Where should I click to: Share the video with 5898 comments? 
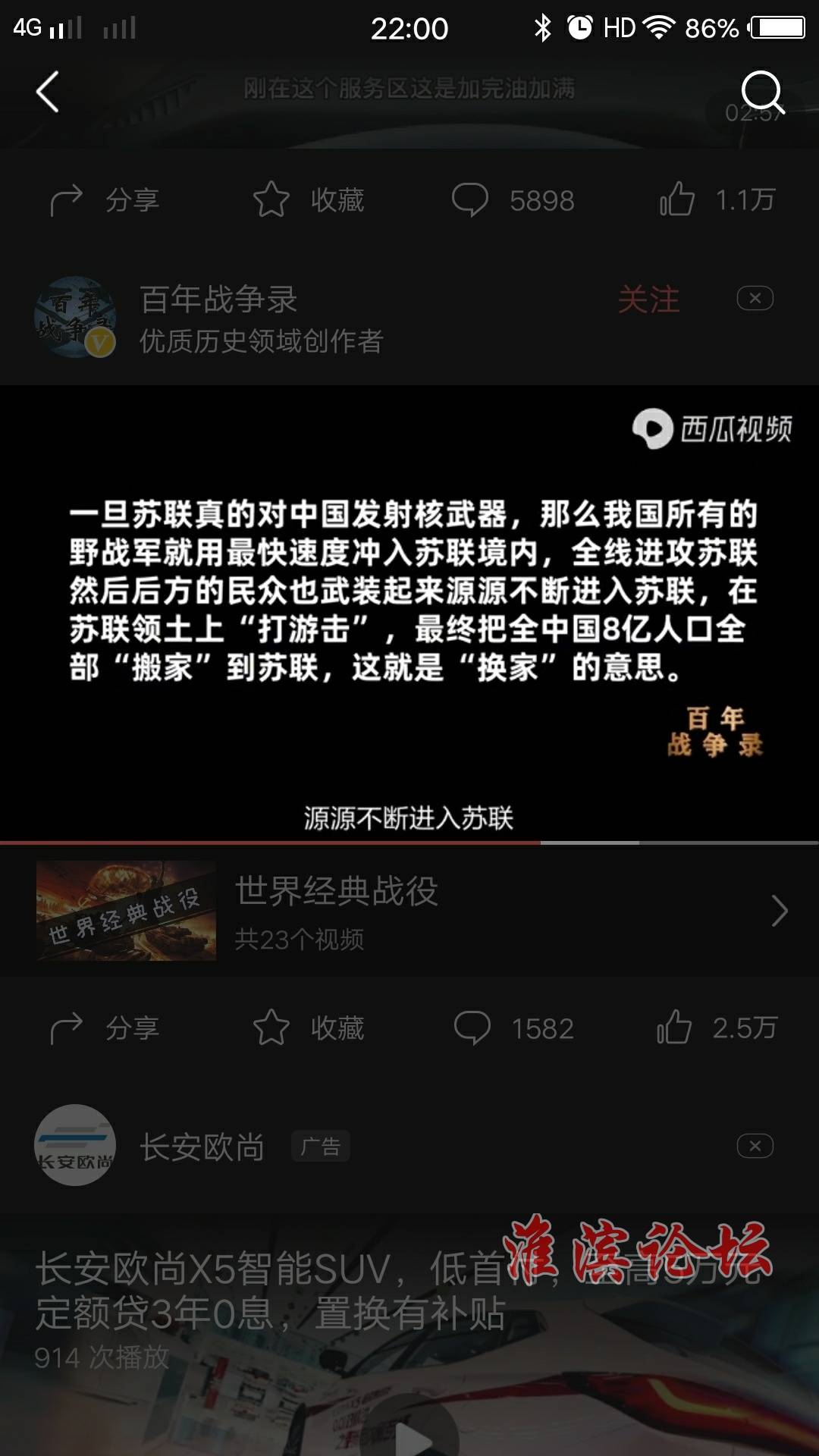105,200
